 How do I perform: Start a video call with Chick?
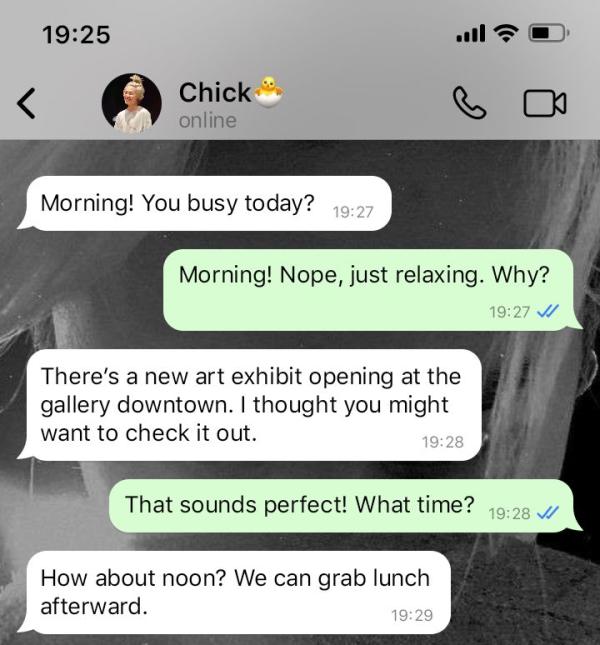pyautogui.click(x=545, y=102)
